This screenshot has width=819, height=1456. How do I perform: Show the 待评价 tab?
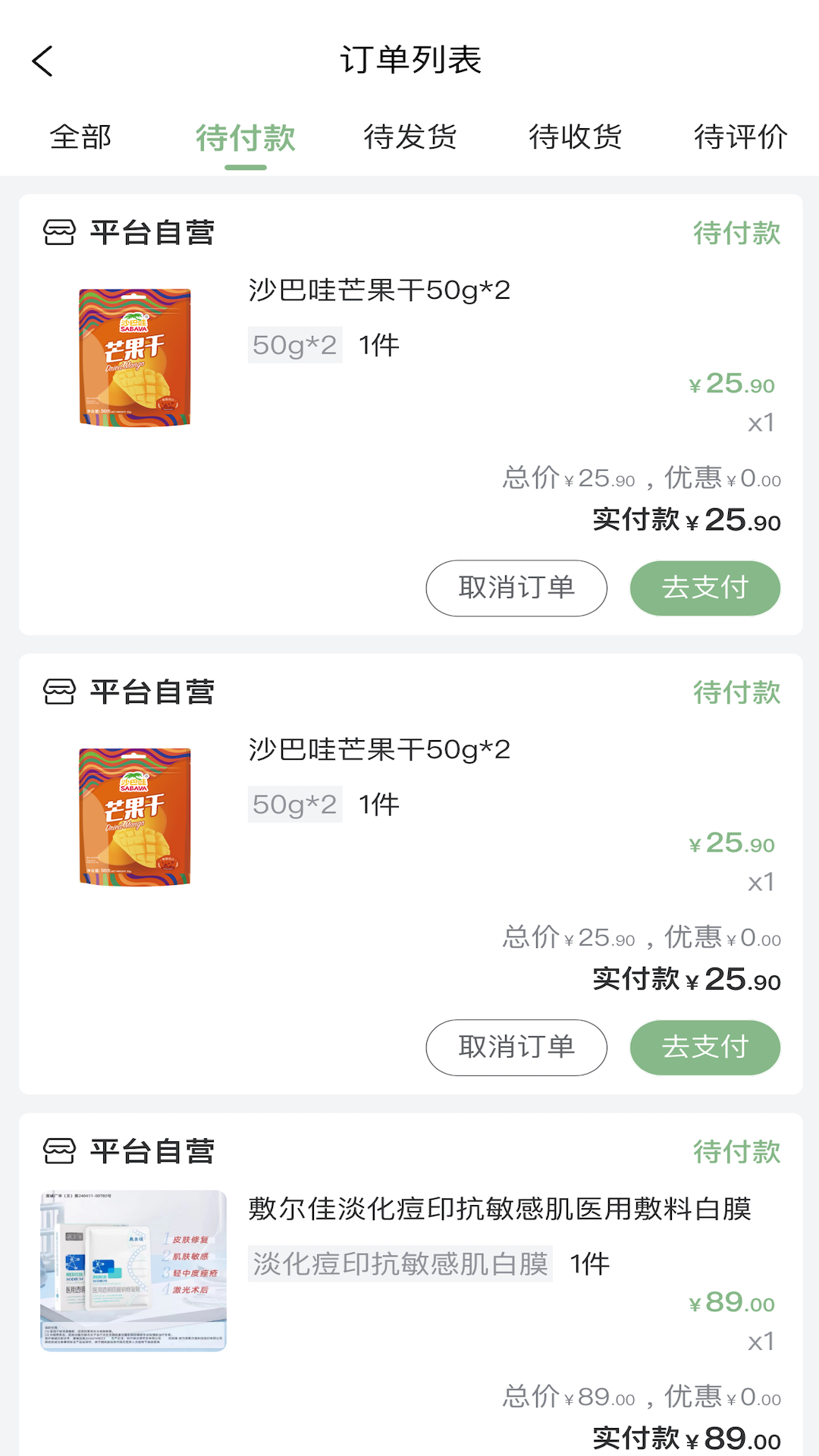(740, 137)
